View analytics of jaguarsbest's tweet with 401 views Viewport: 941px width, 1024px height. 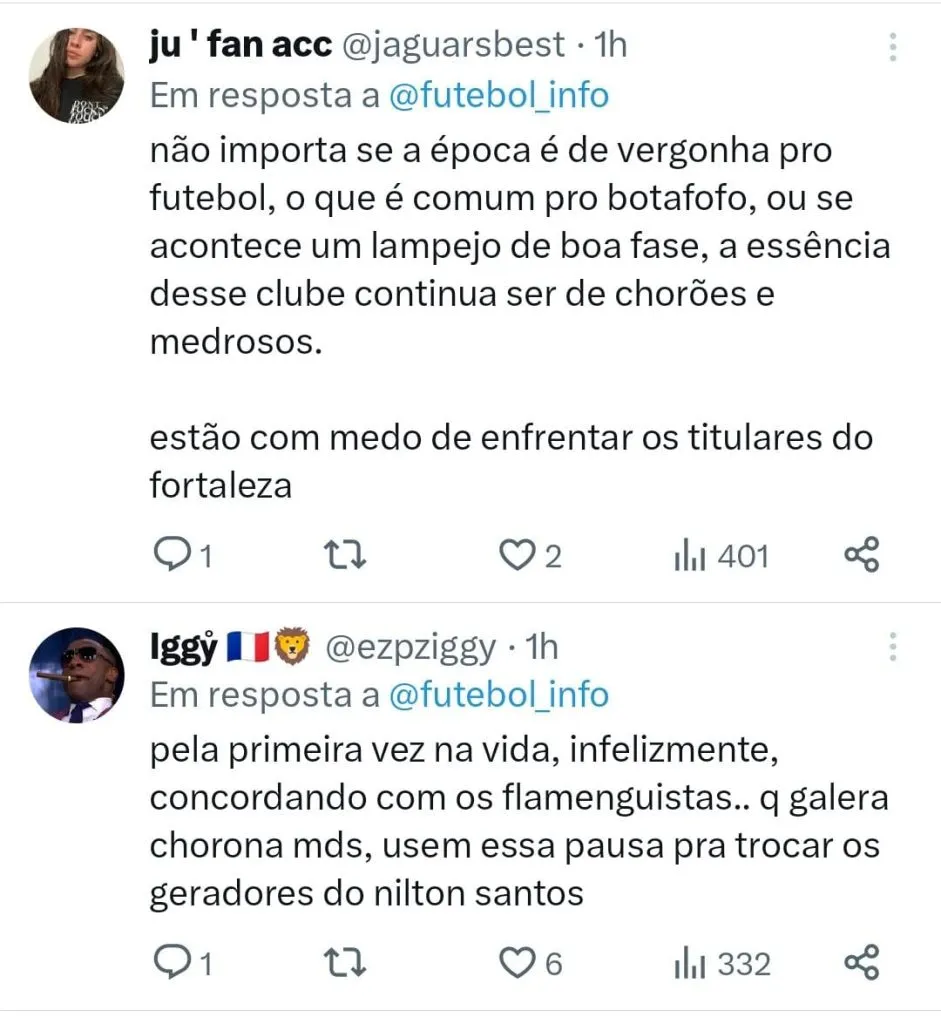720,555
